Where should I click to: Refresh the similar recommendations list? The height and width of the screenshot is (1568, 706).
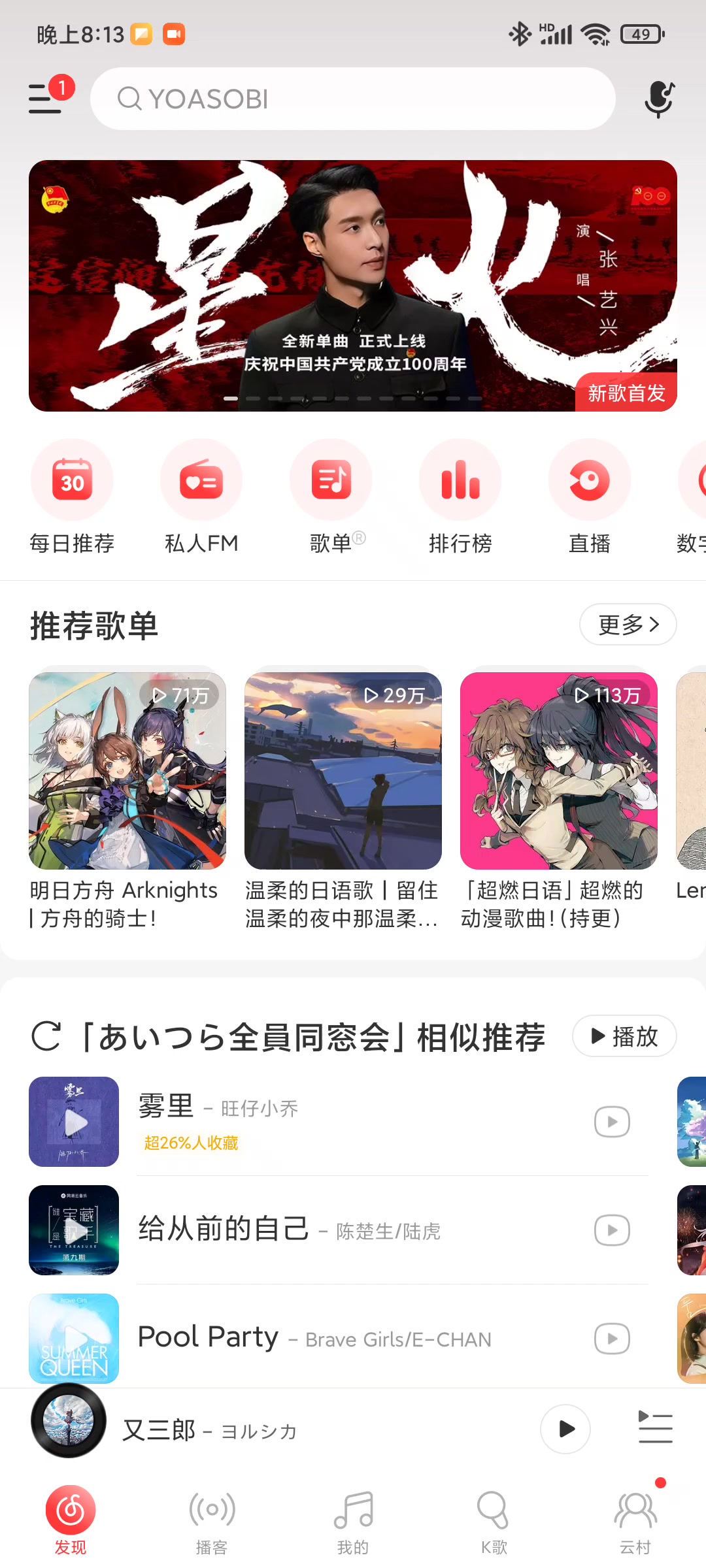(46, 1036)
